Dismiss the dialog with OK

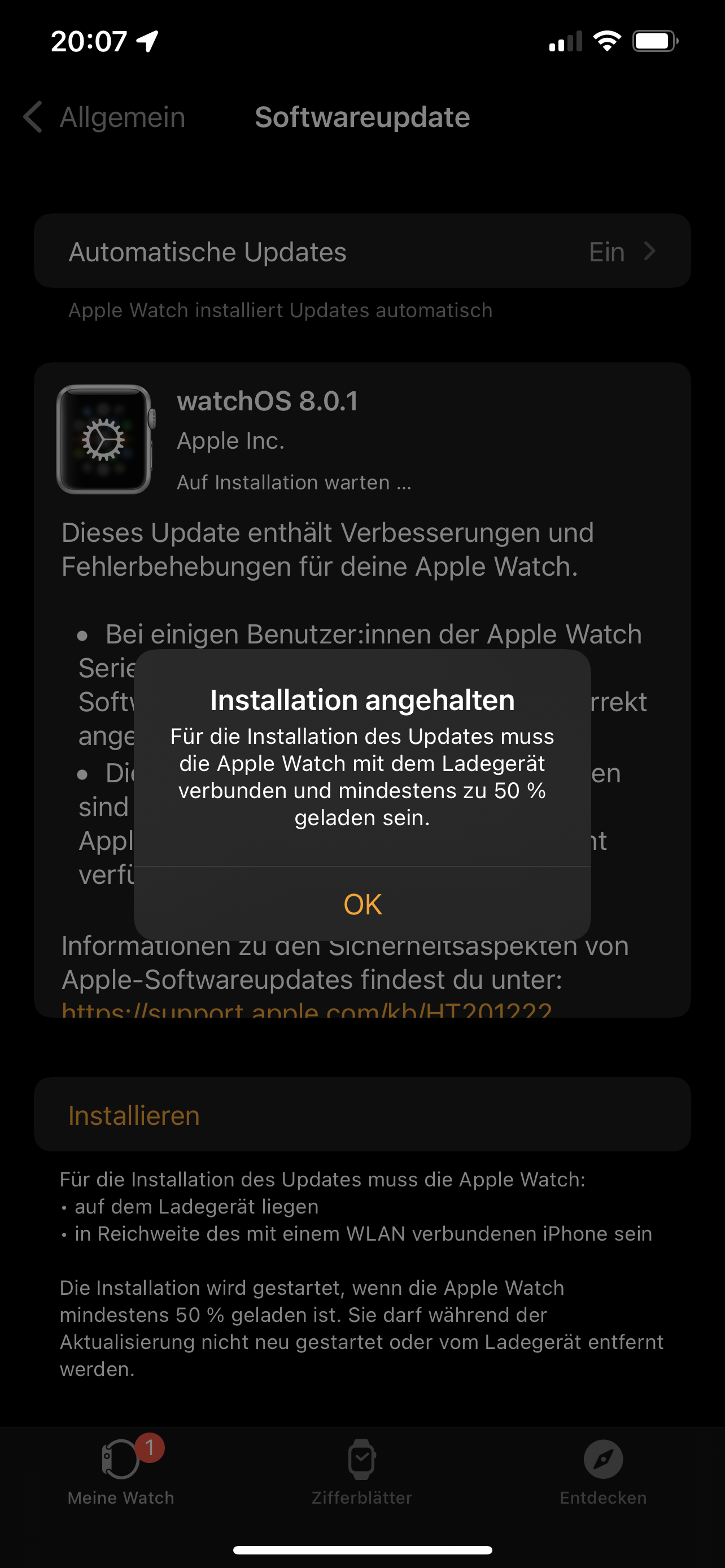coord(362,904)
